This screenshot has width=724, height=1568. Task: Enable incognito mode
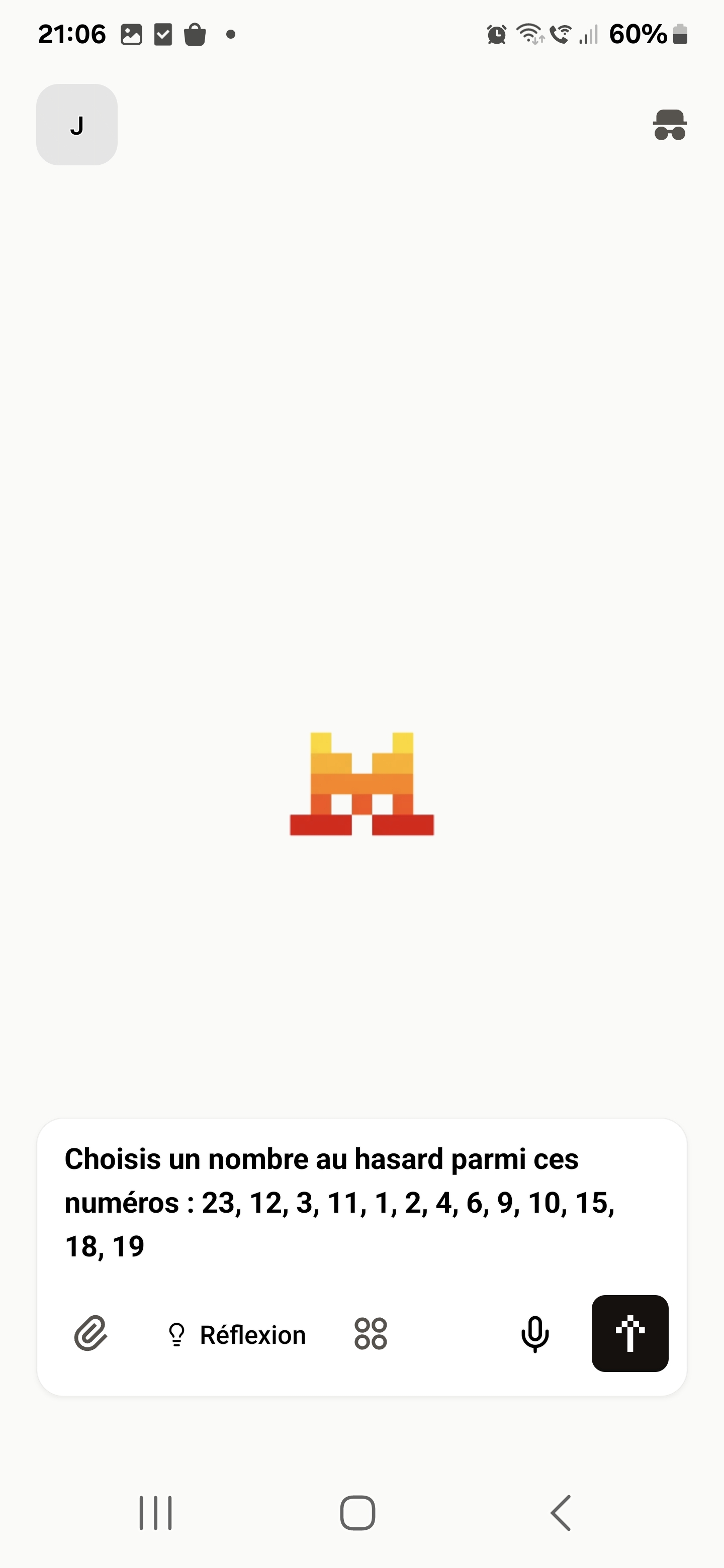pyautogui.click(x=670, y=125)
